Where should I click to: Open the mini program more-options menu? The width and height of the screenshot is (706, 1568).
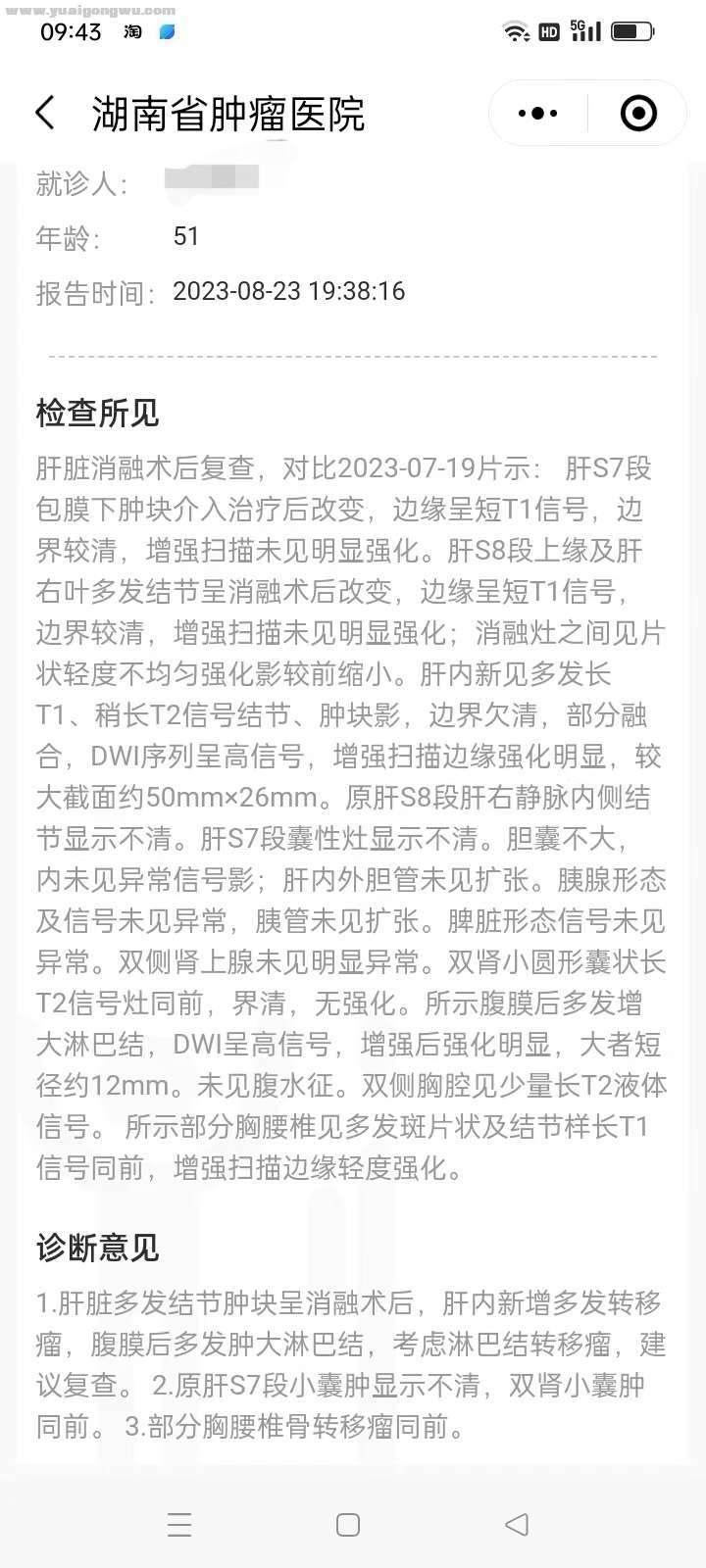click(537, 114)
